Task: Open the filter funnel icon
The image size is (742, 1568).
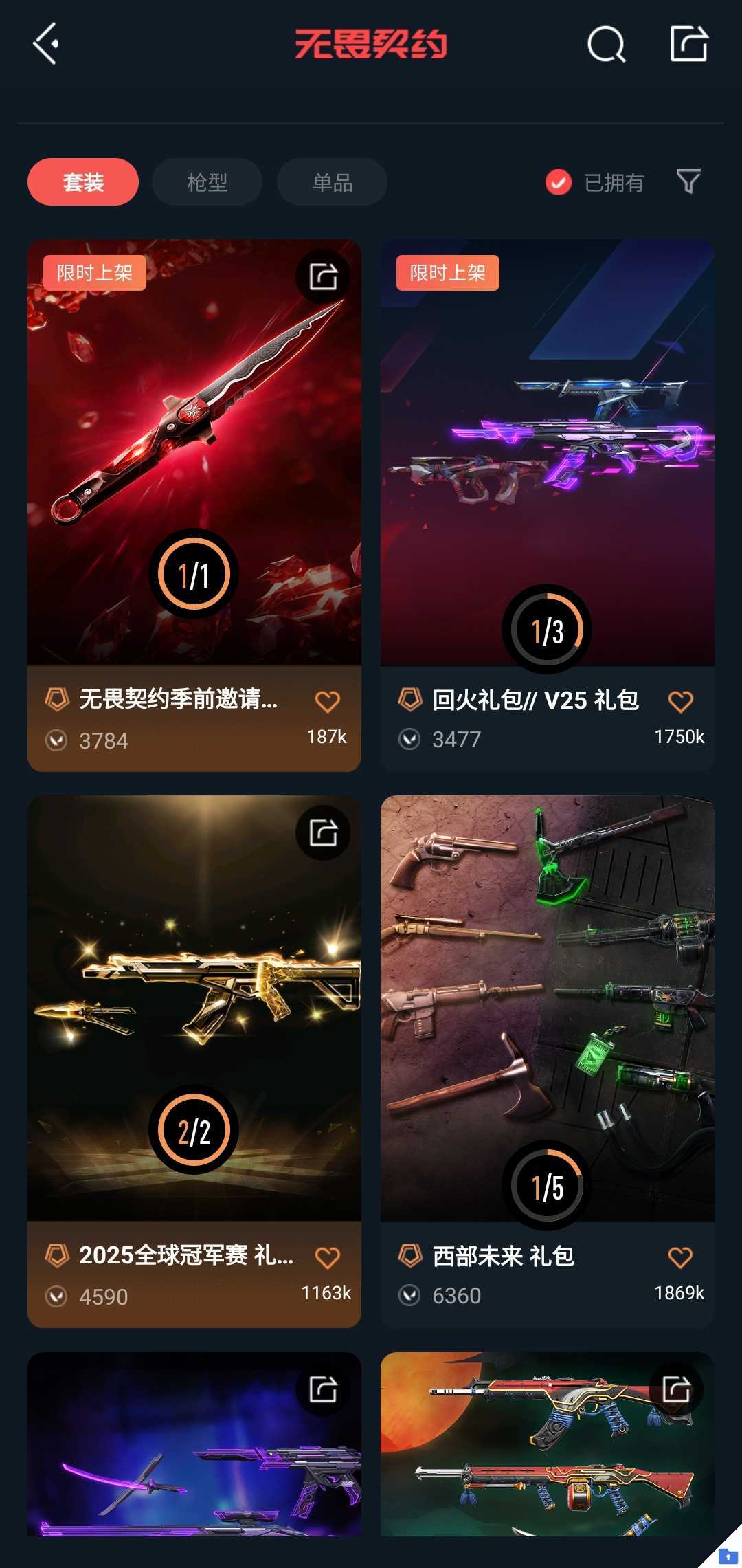Action: pyautogui.click(x=688, y=181)
